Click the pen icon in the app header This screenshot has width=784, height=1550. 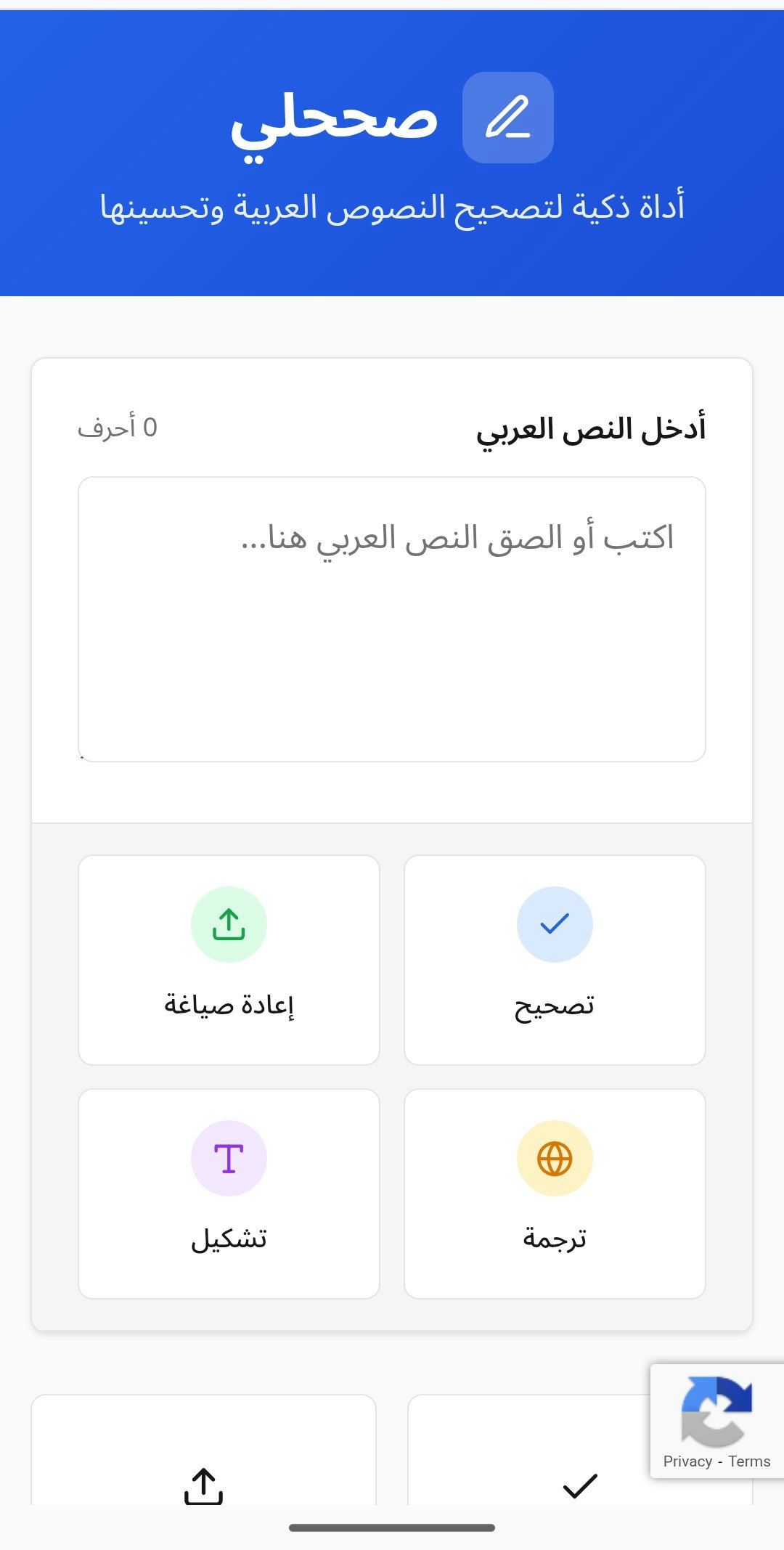click(x=509, y=118)
